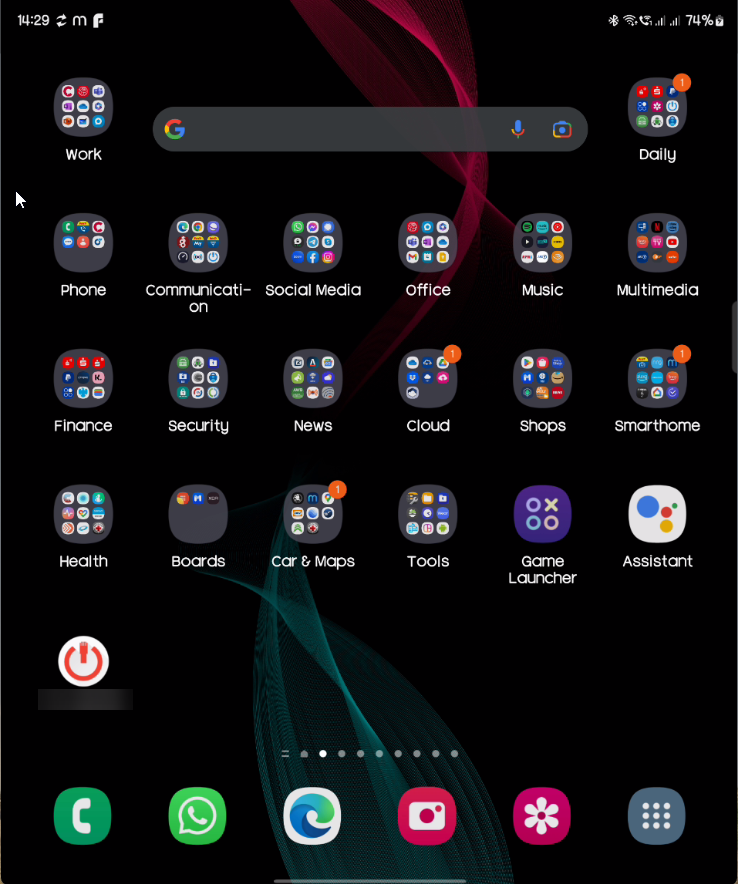
Task: Open the Security folder
Action: (x=198, y=378)
